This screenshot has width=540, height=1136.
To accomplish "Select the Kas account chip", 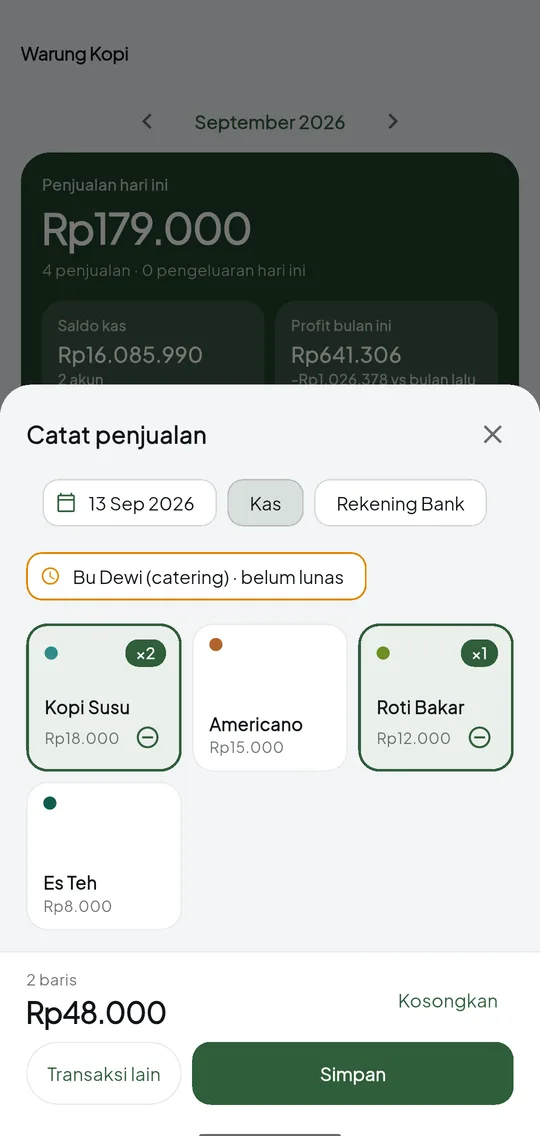I will pyautogui.click(x=265, y=503).
